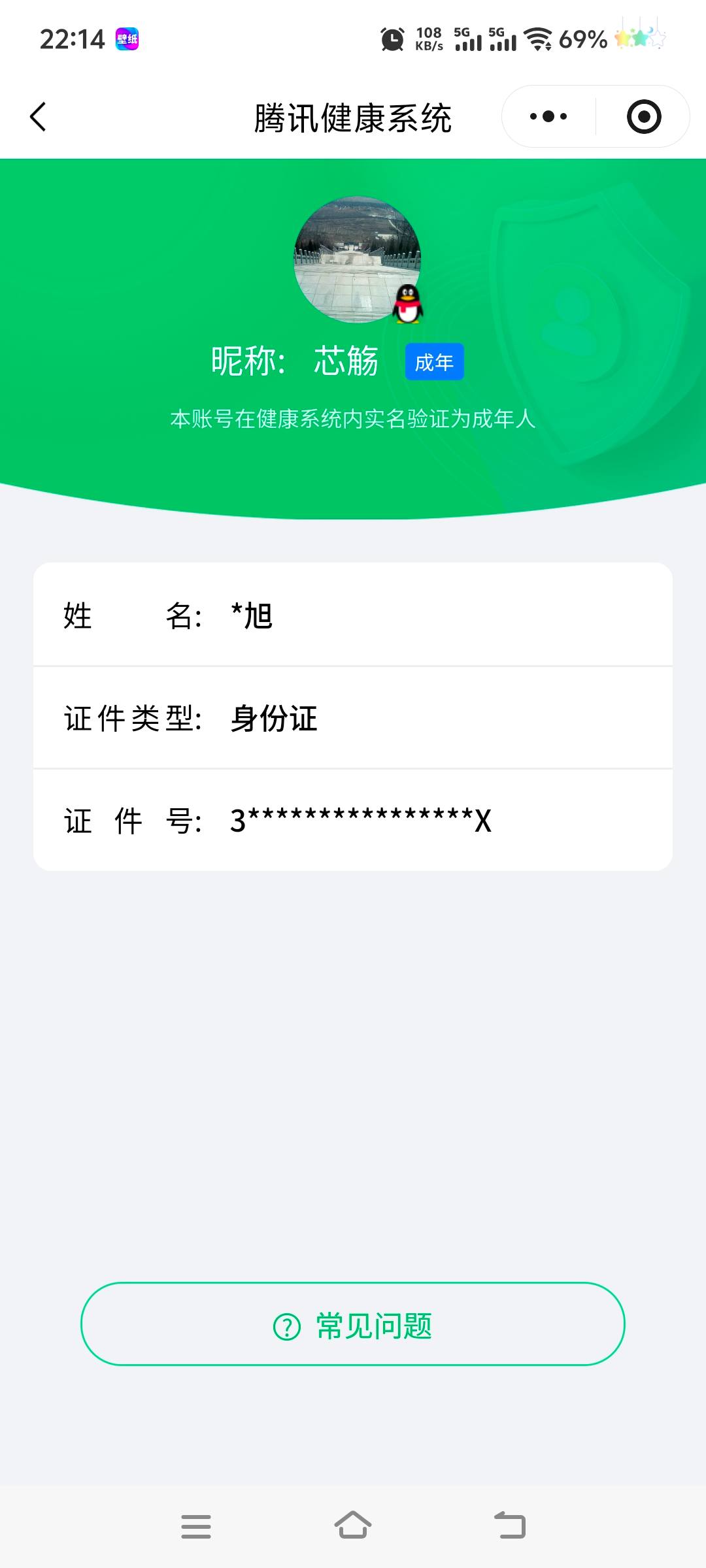
Task: Select the 腾讯健康系统 title bar
Action: (x=353, y=116)
